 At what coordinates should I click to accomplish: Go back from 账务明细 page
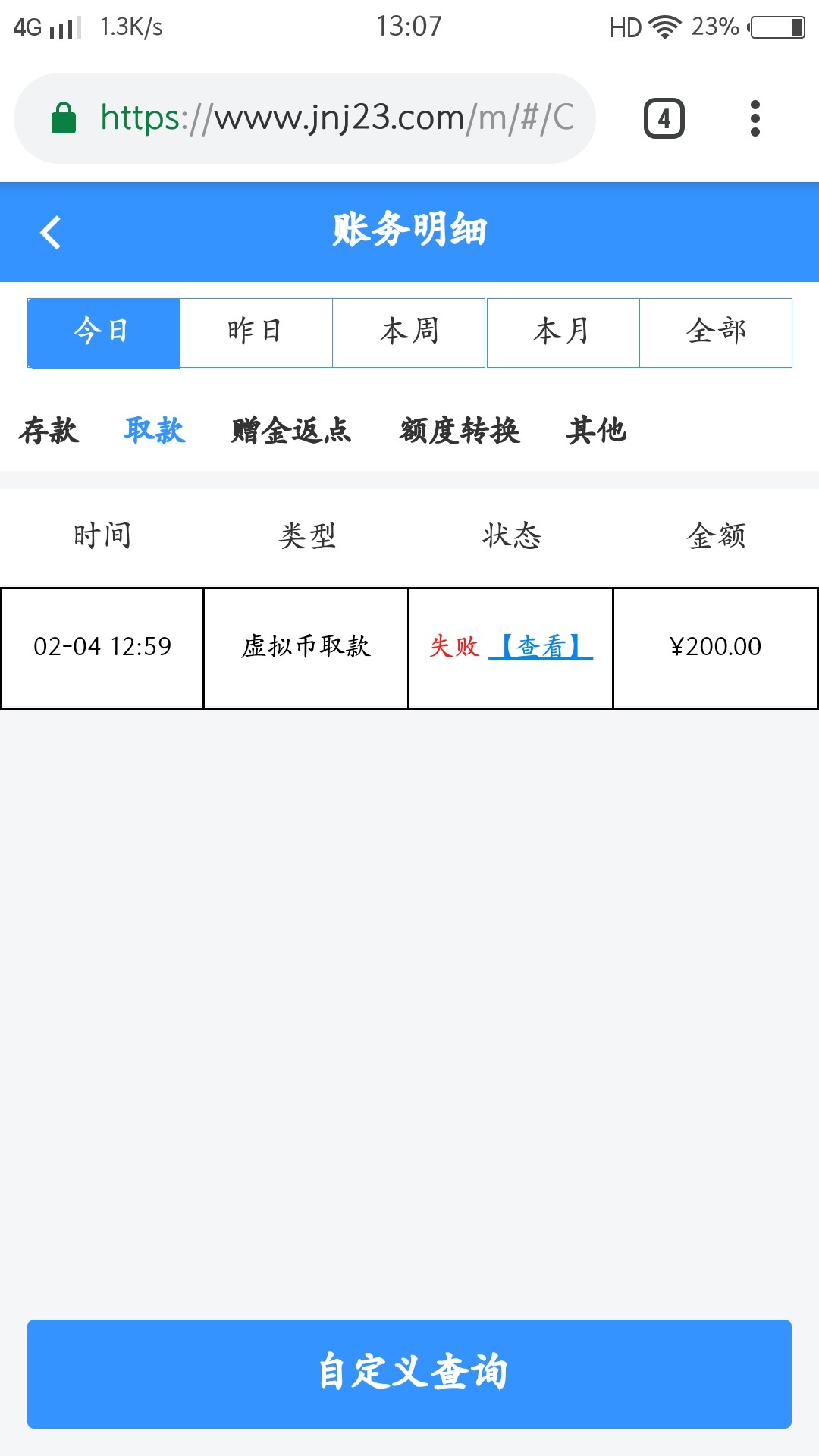point(51,232)
